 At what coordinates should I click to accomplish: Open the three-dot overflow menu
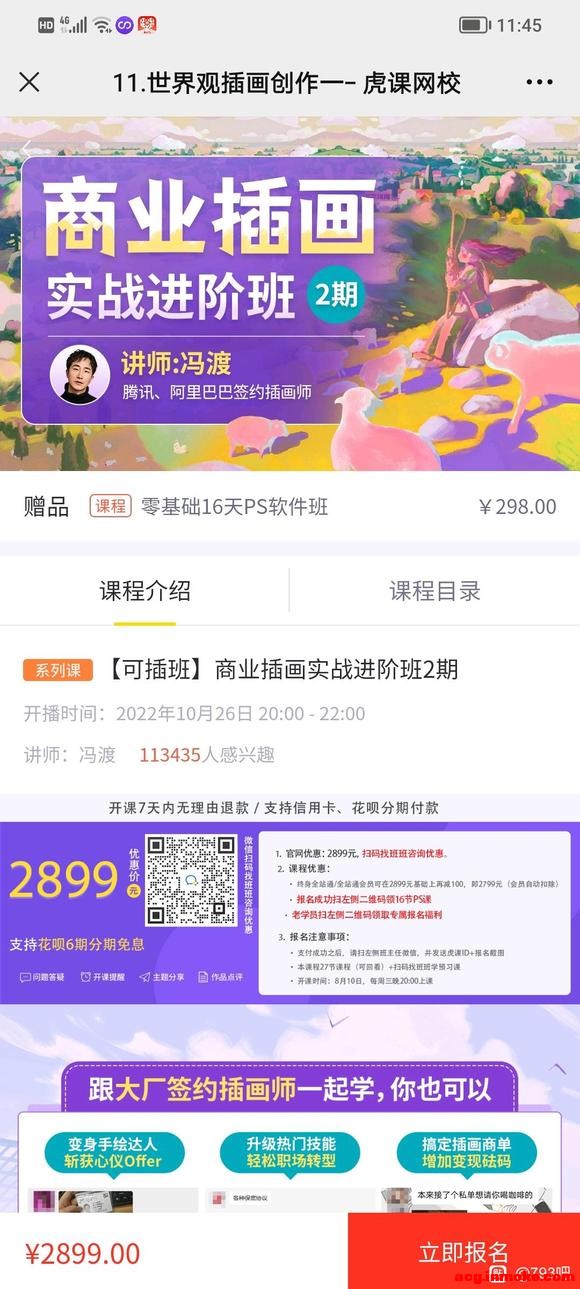click(539, 83)
